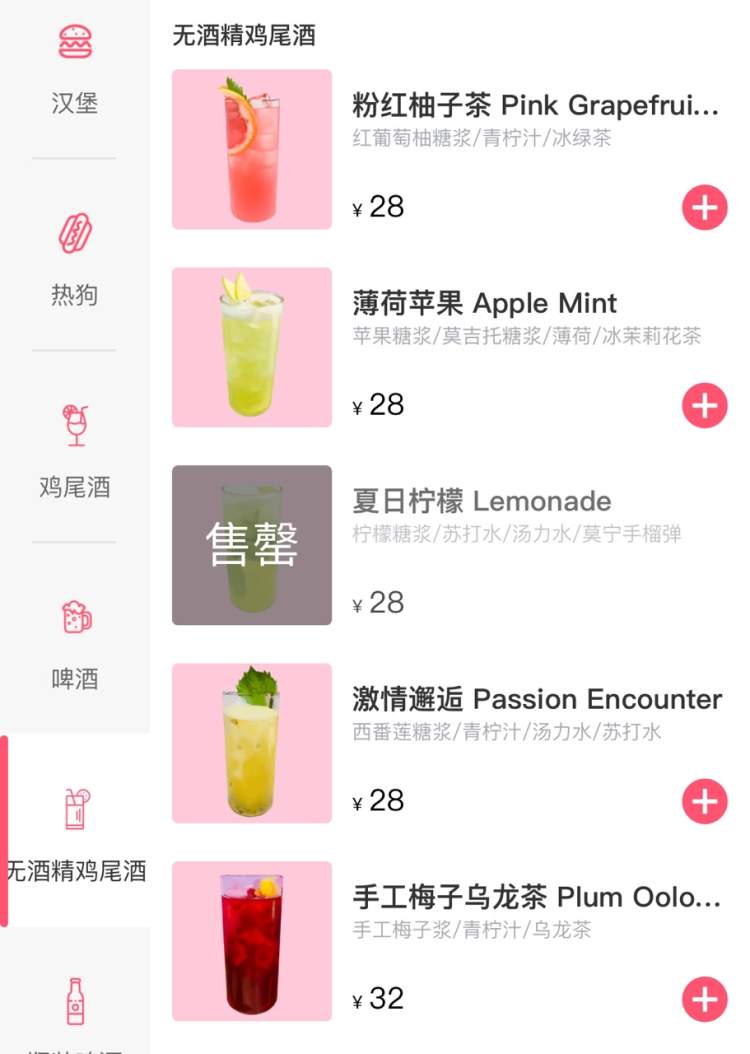Open the 手工梅子乌龙茶 drink image

pos(252,941)
